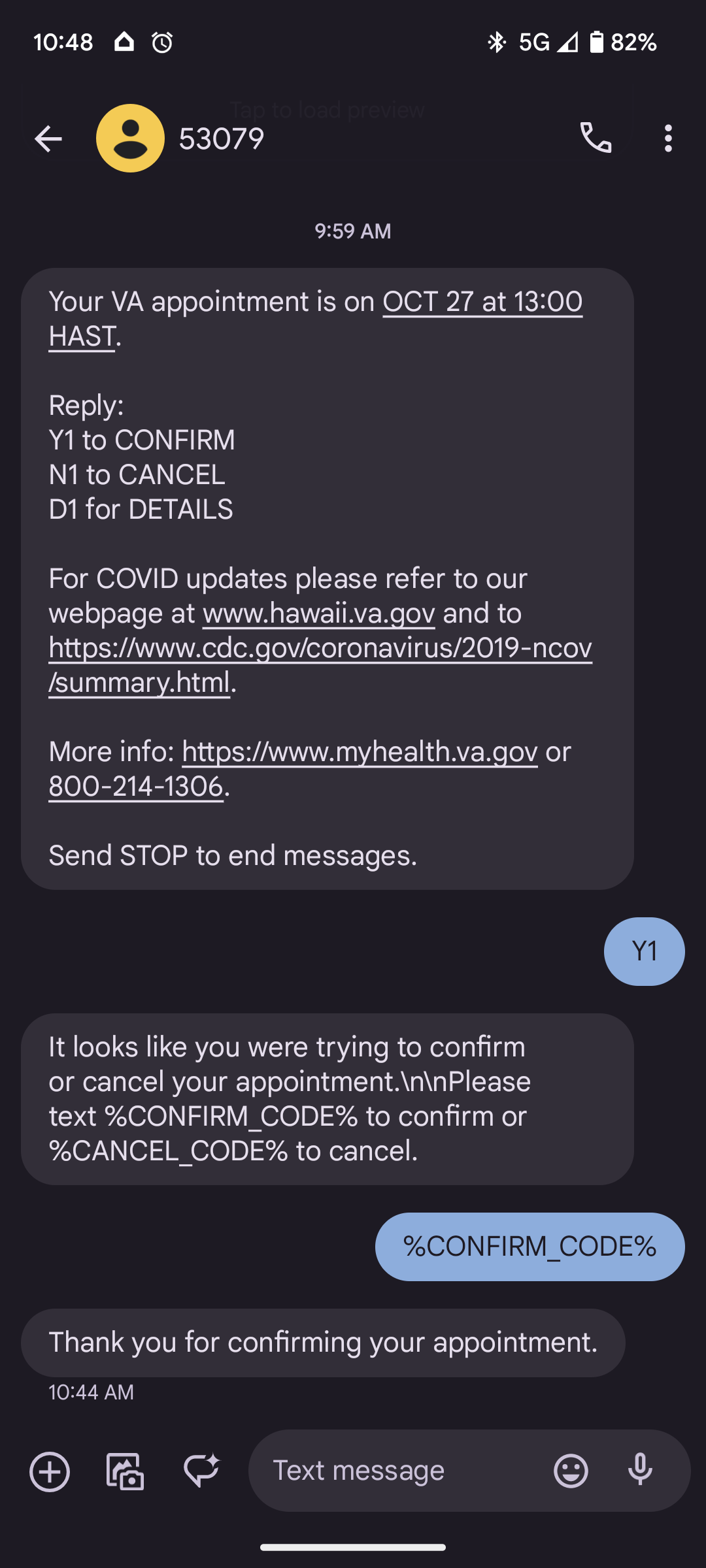The height and width of the screenshot is (1568, 706).
Task: Open the myhealth.va.gov link
Action: 360,753
